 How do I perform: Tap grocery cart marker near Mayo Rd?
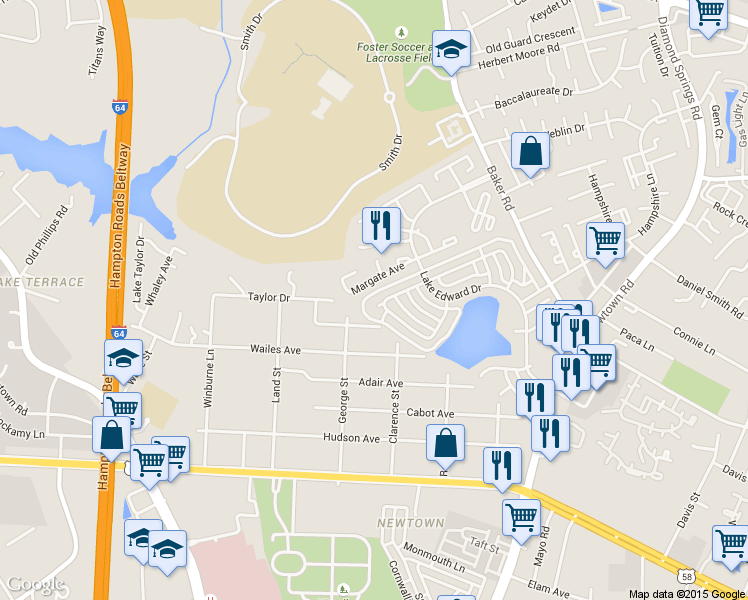521,518
